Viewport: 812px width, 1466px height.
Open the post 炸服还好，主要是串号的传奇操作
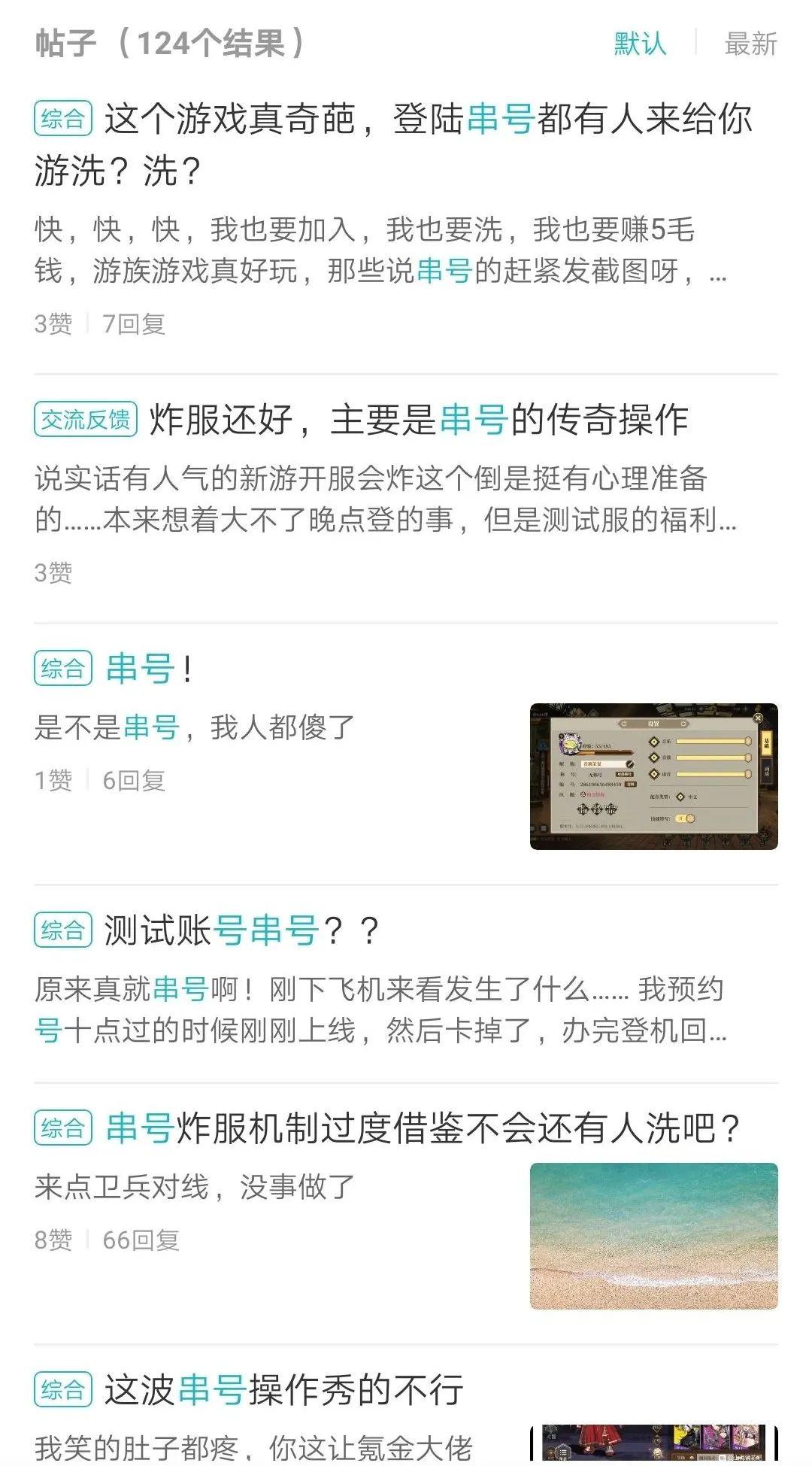pyautogui.click(x=418, y=420)
